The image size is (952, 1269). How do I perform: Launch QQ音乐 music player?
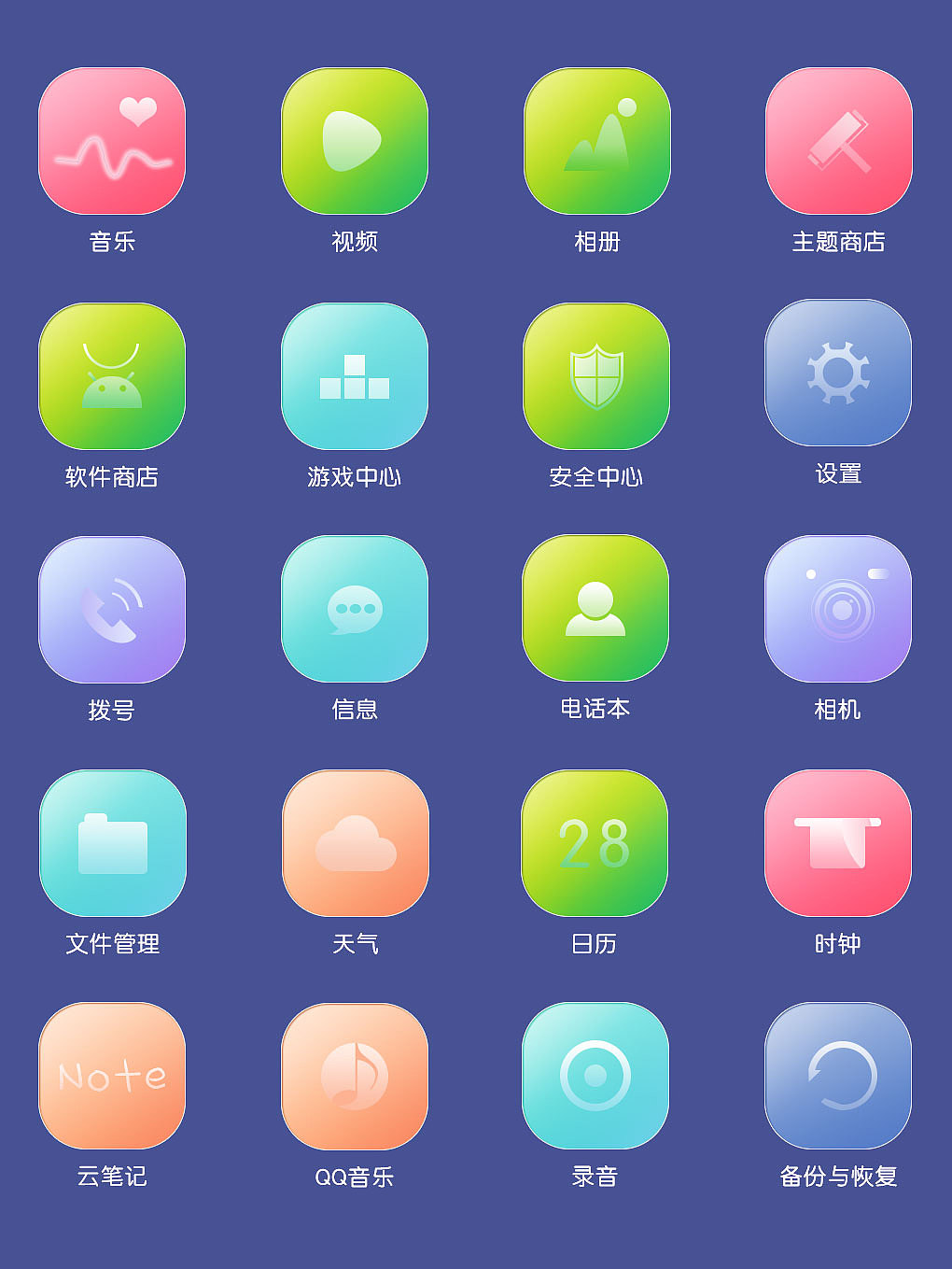tap(354, 1076)
